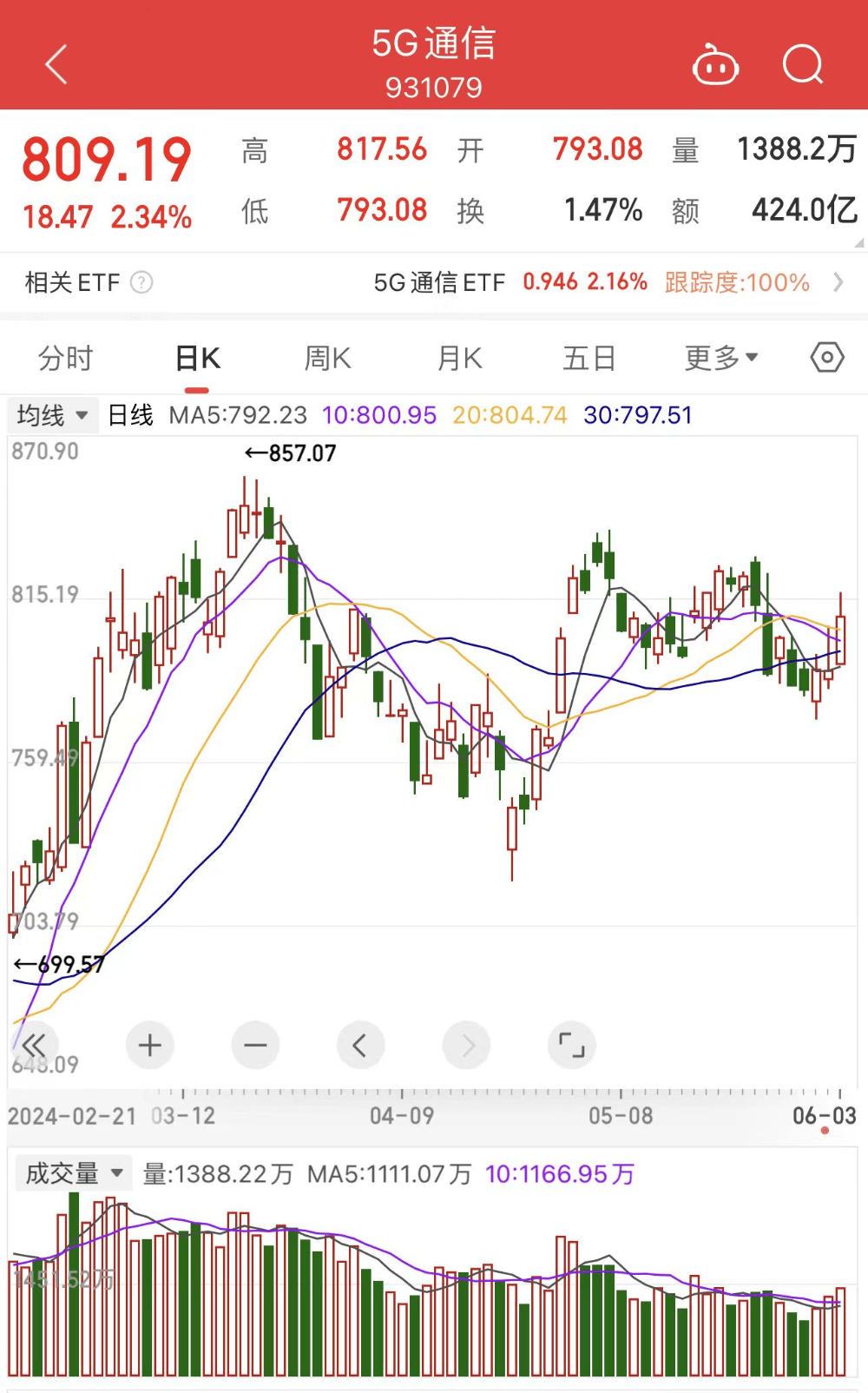This screenshot has height=1393, width=868.
Task: Go back using the top-left arrow
Action: [56, 65]
